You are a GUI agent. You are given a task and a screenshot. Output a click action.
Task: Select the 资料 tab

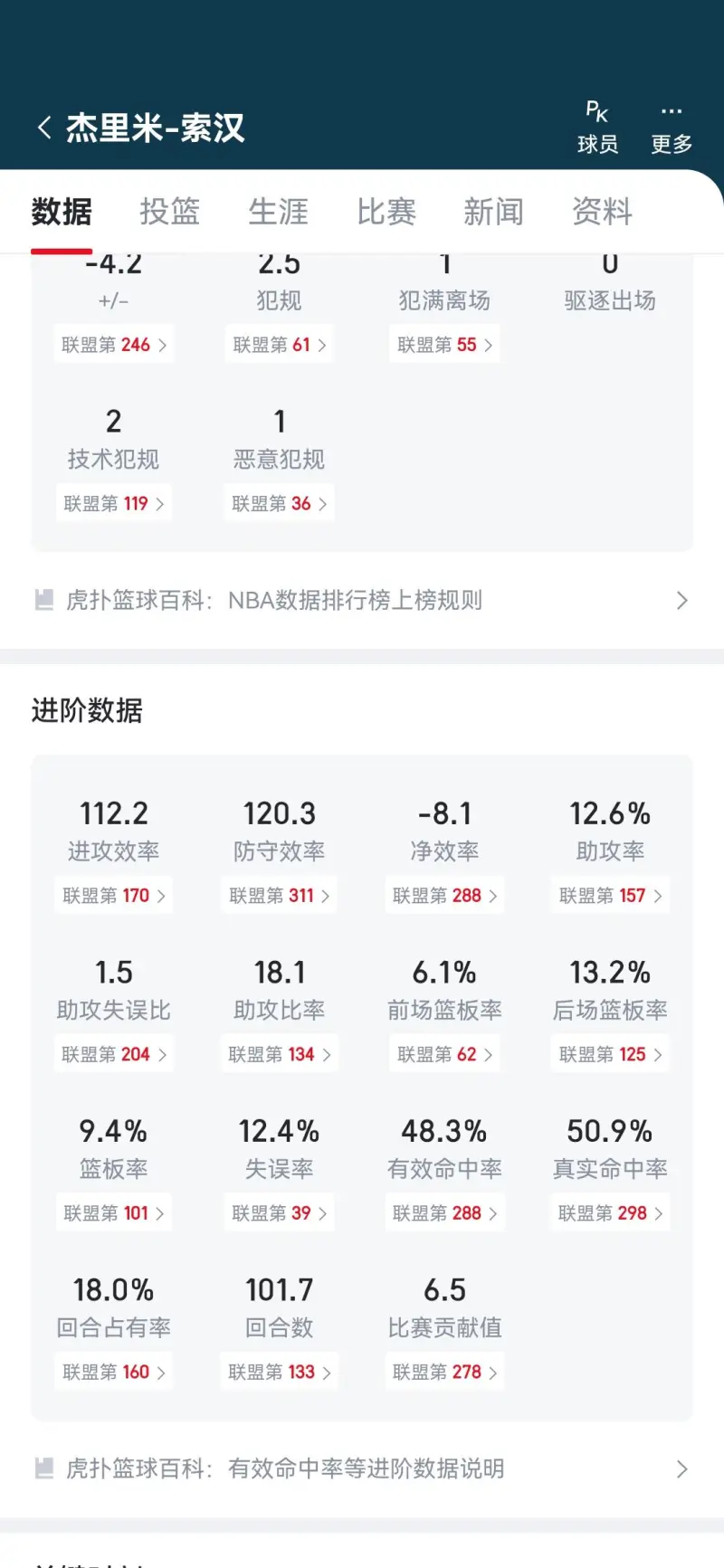point(602,212)
